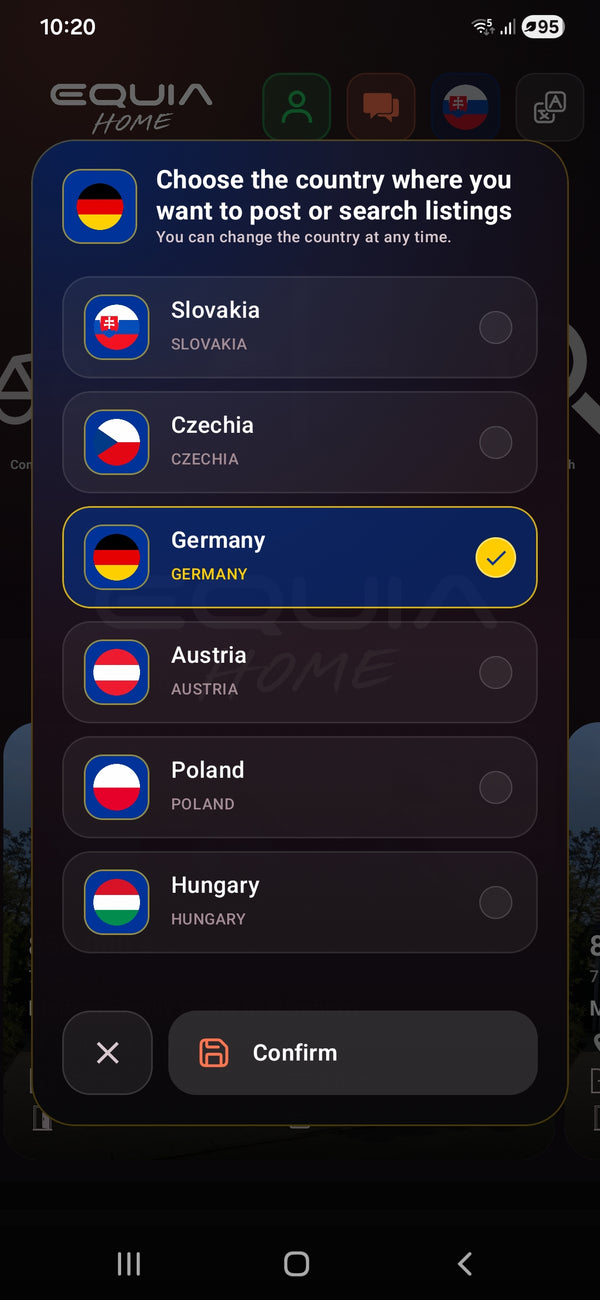Tap the Slovakia flag in the header

tap(466, 107)
